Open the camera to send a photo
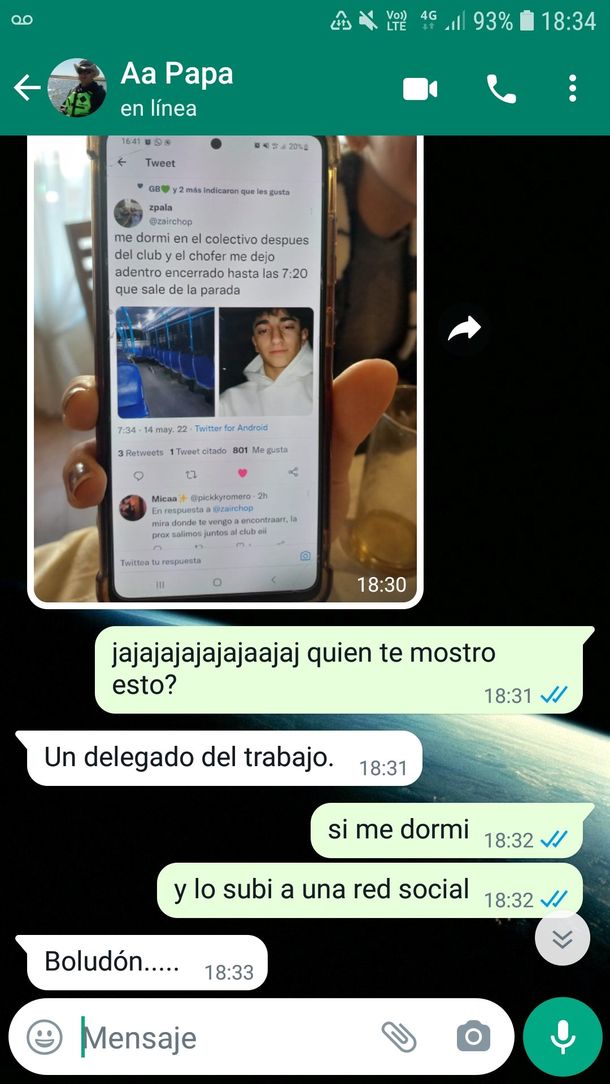Viewport: 610px width, 1084px height. [x=473, y=1037]
